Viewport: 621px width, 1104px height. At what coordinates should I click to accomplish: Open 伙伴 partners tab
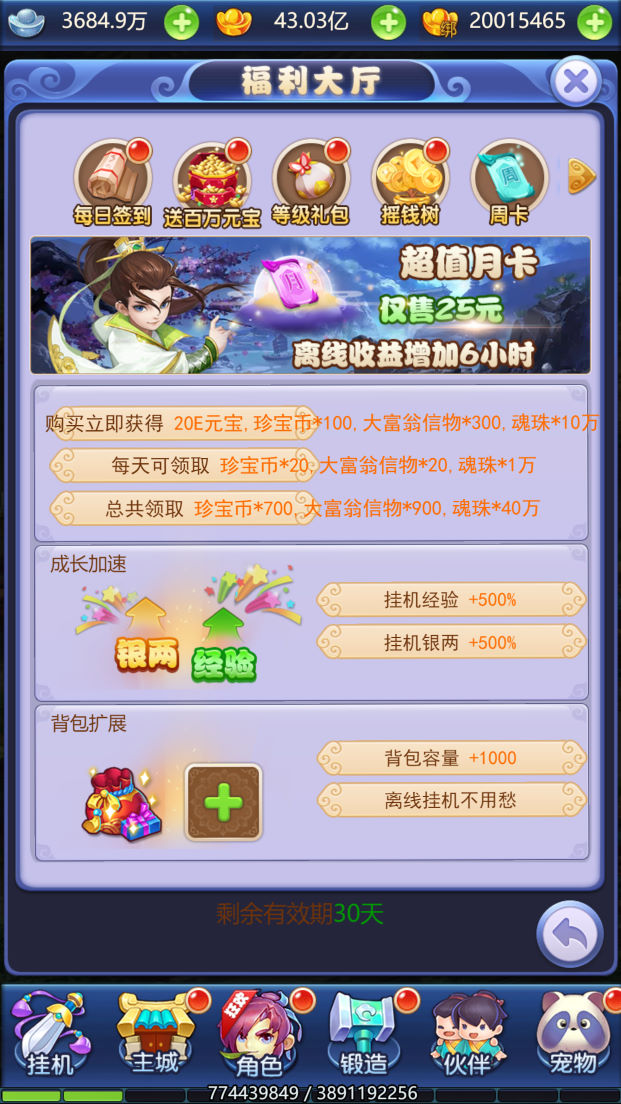pyautogui.click(x=467, y=1033)
